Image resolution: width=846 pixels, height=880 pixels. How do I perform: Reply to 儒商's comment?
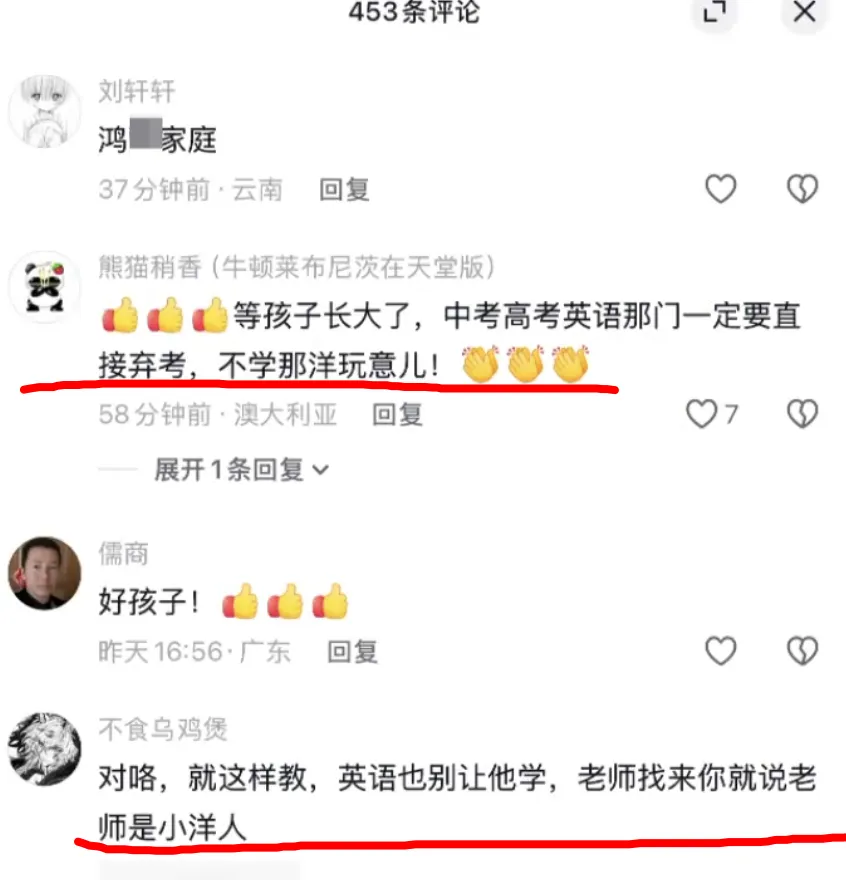click(352, 652)
